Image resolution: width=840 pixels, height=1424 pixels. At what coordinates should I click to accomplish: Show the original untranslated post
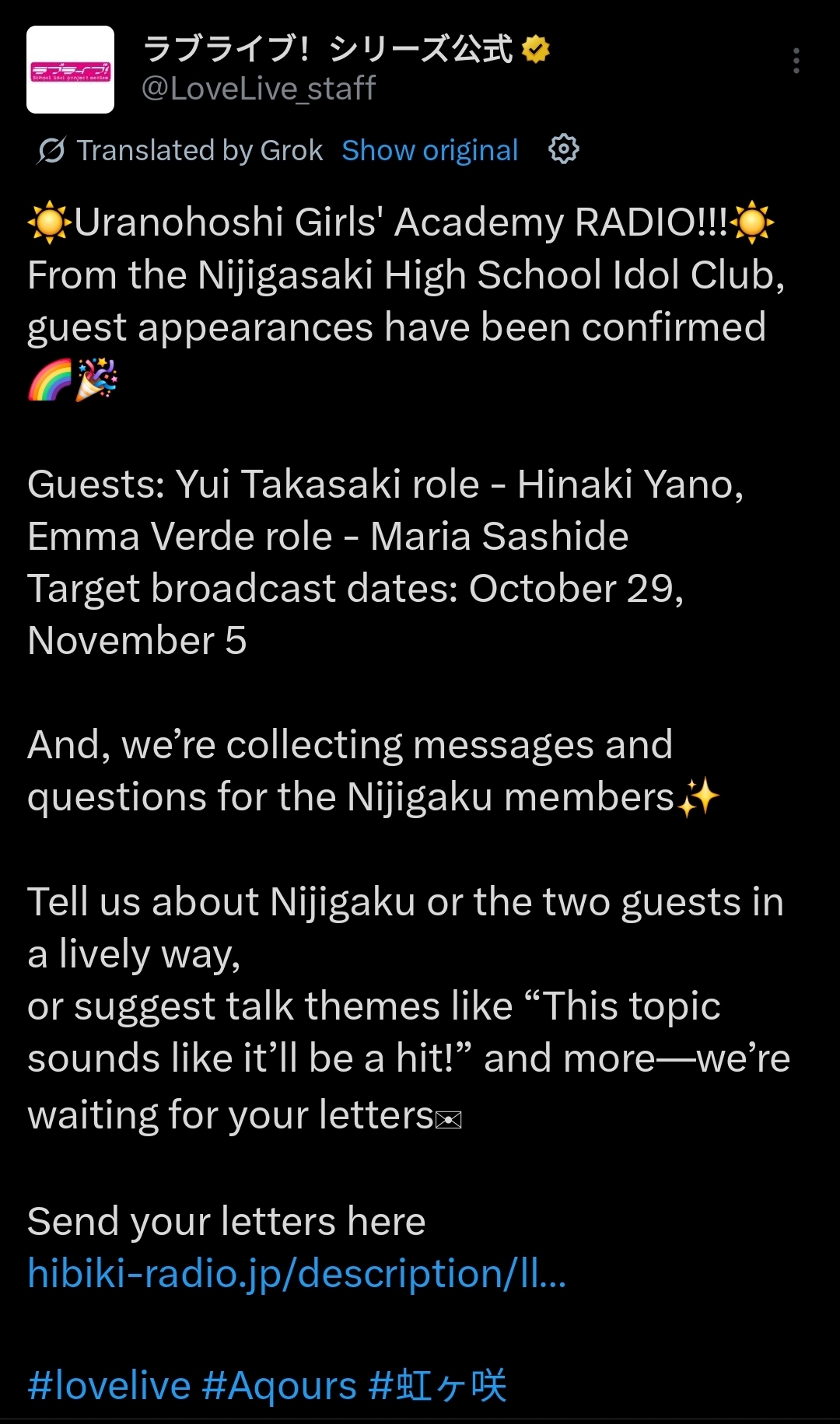(x=429, y=150)
